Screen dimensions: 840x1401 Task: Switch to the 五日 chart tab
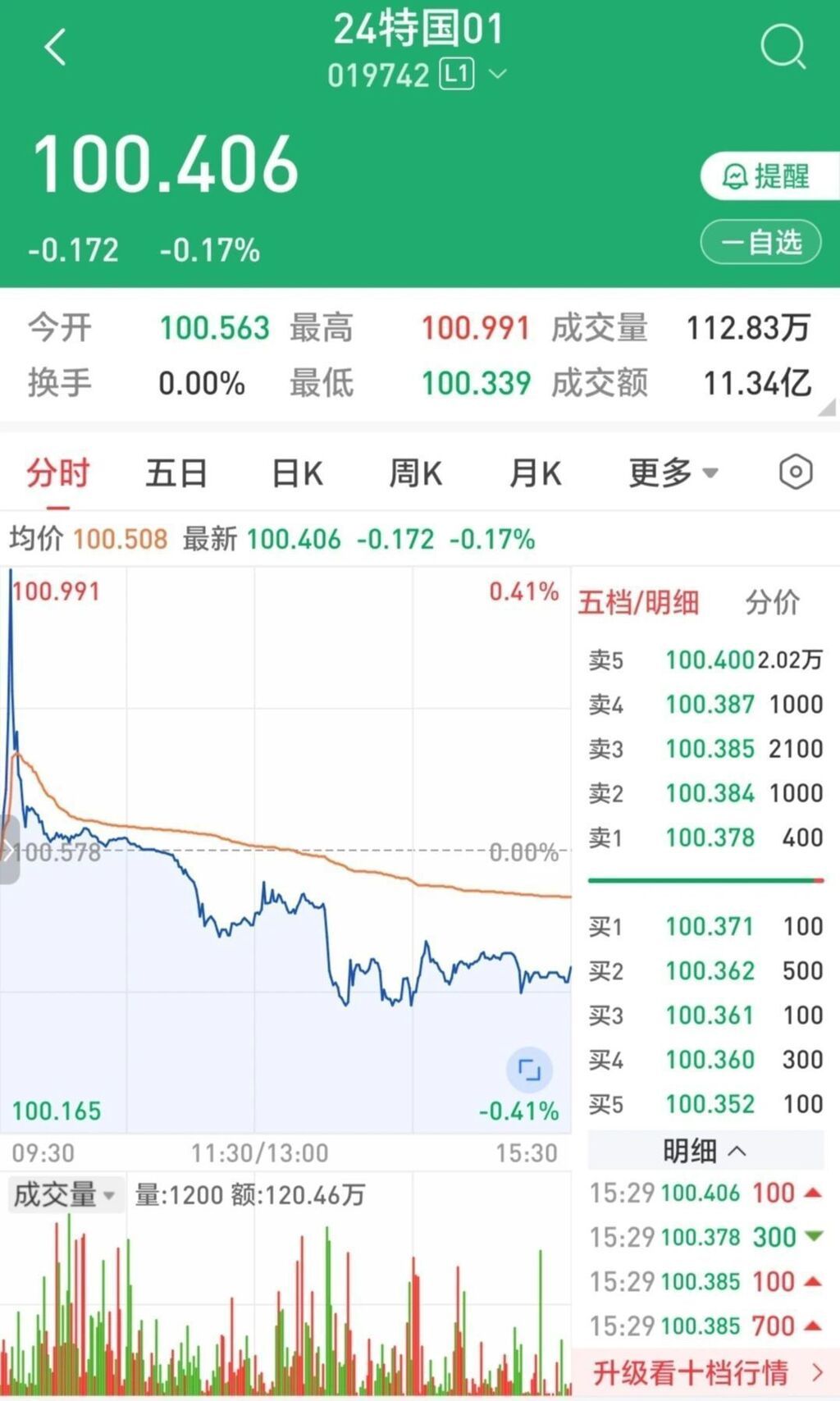click(176, 473)
